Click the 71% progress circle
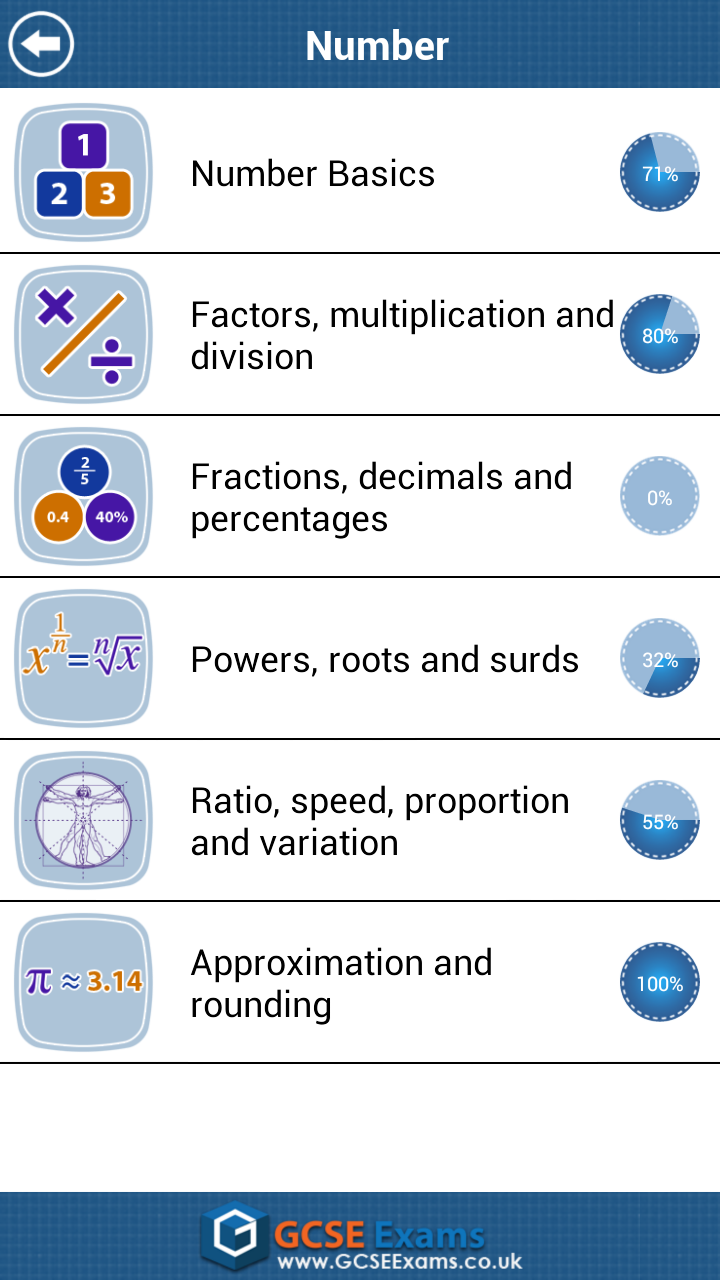 pos(659,172)
